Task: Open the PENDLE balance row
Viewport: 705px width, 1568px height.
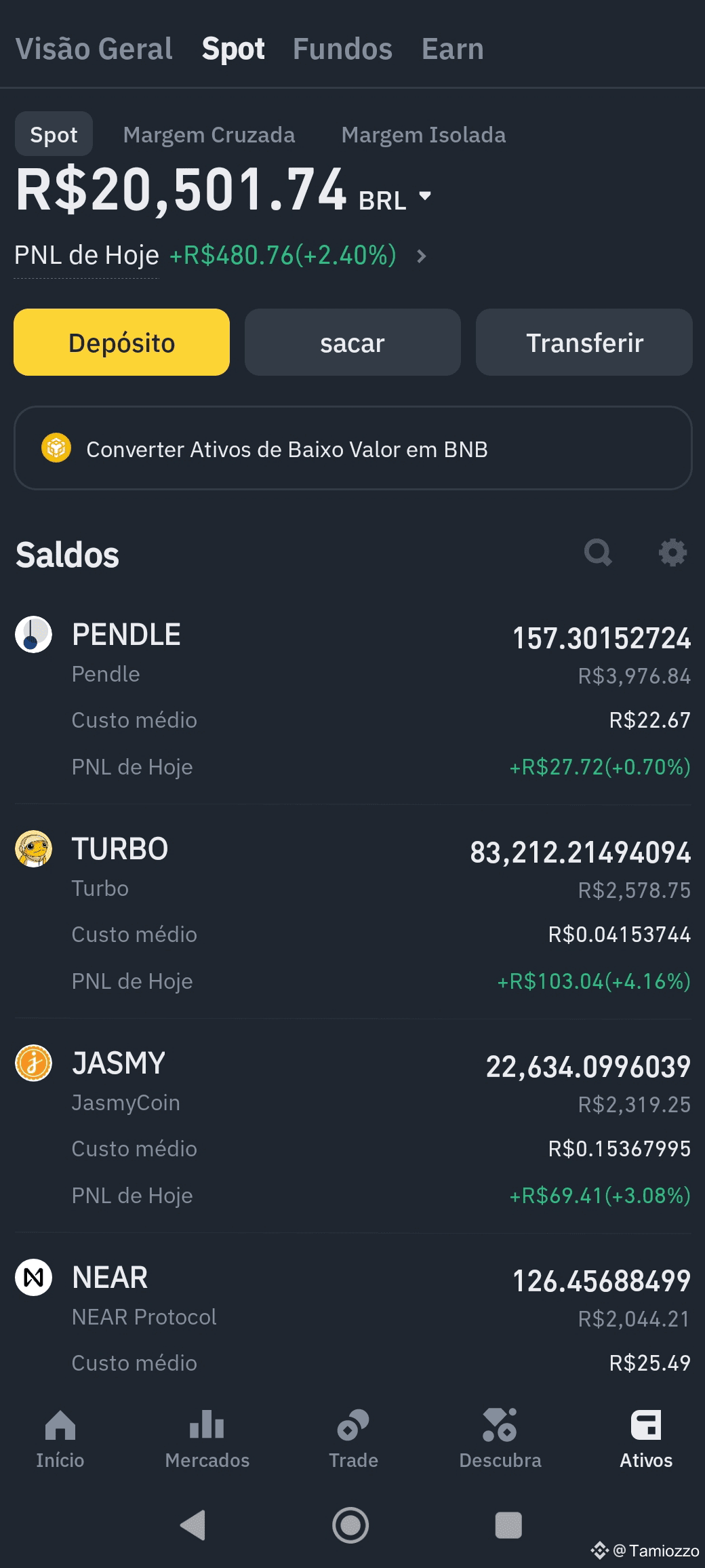Action: coord(352,699)
